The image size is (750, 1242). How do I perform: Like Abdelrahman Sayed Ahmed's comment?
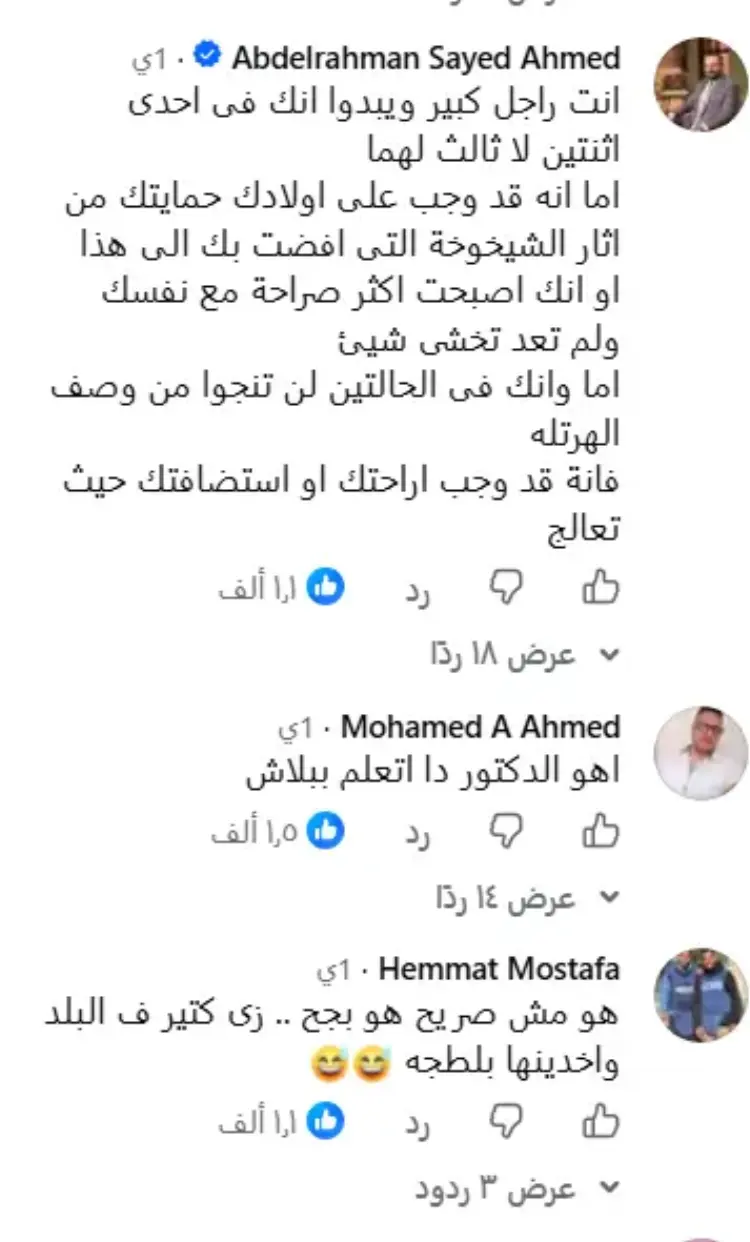coord(601,589)
